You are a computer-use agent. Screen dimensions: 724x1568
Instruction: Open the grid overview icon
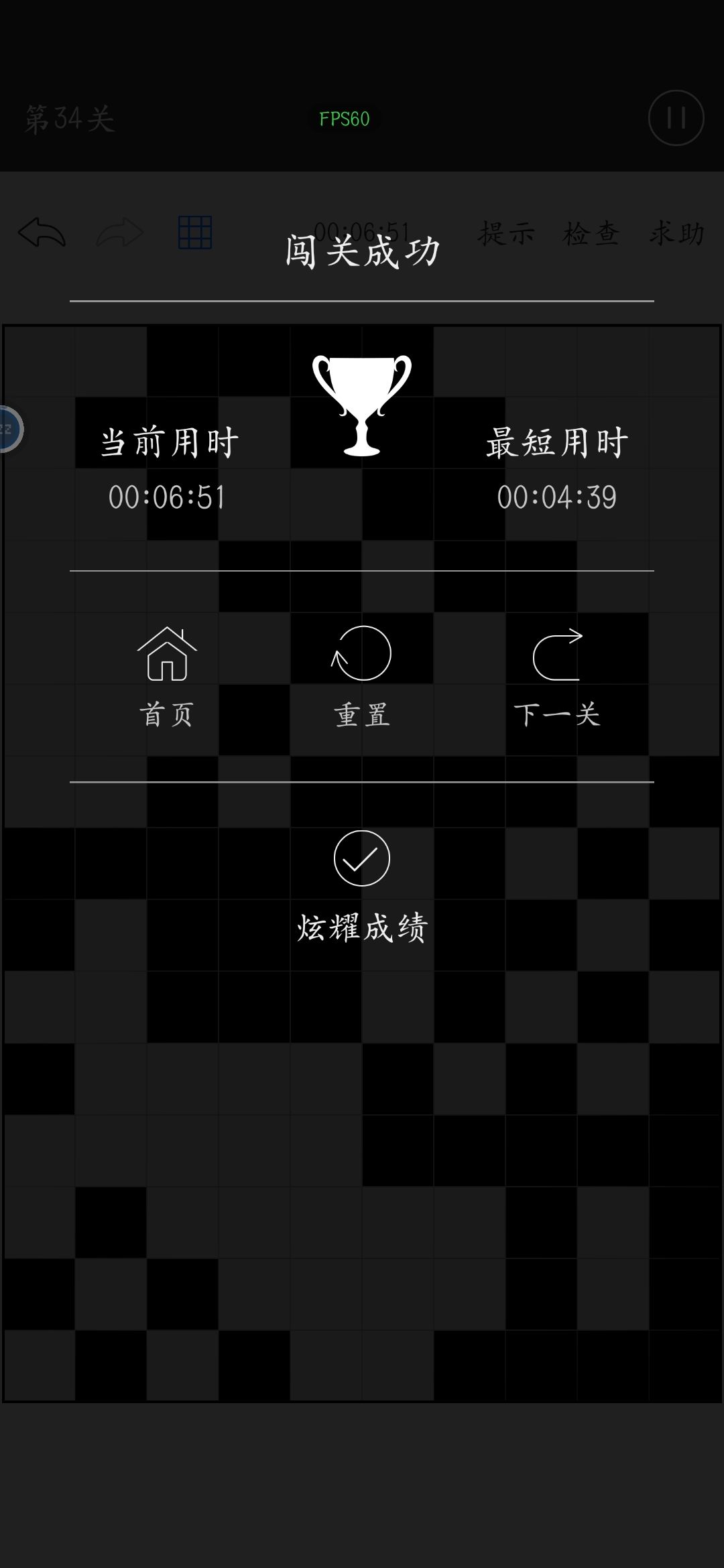196,233
